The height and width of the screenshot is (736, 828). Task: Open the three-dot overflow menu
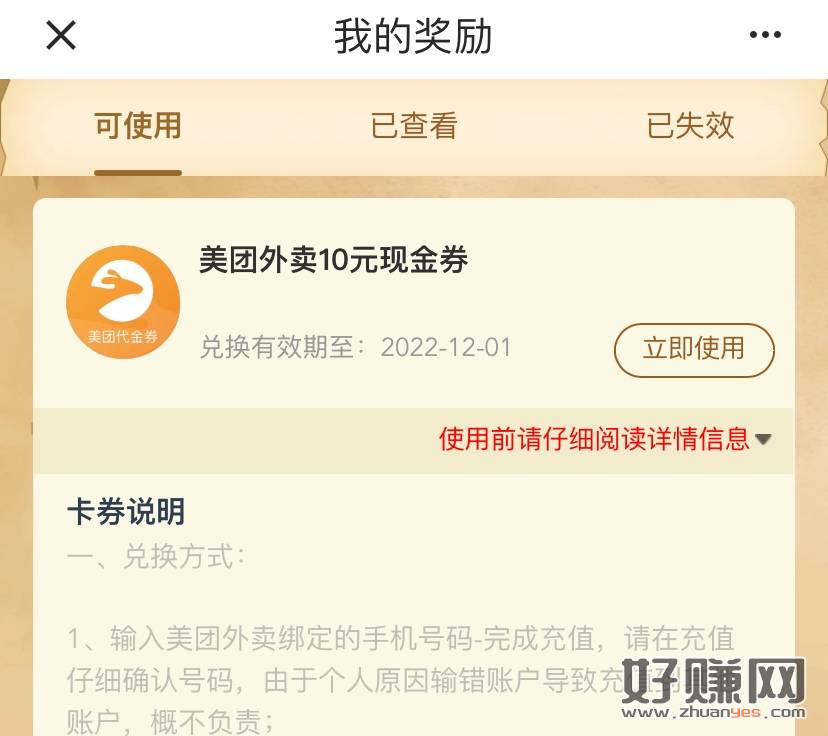point(765,36)
